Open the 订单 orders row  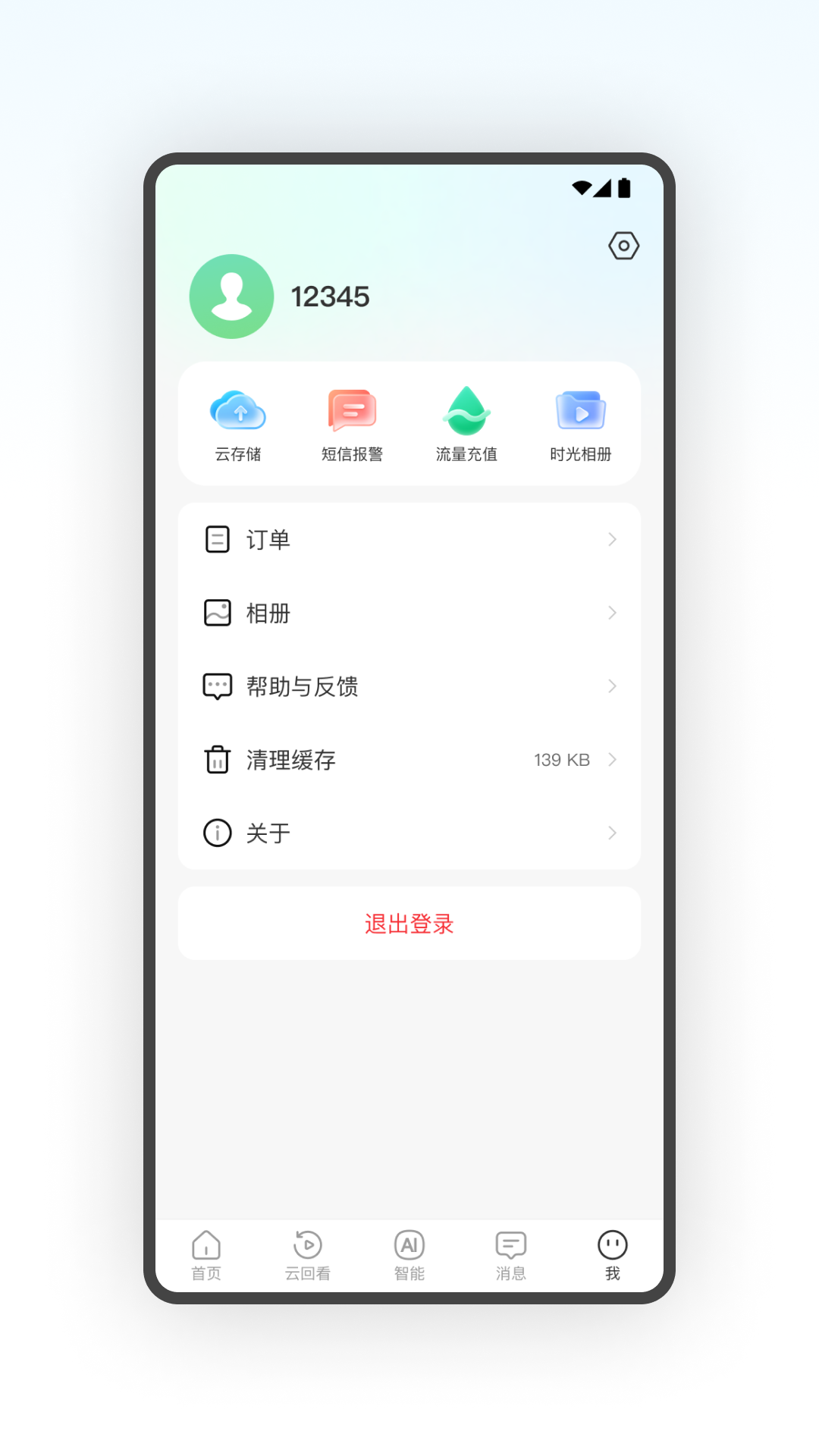pos(409,539)
